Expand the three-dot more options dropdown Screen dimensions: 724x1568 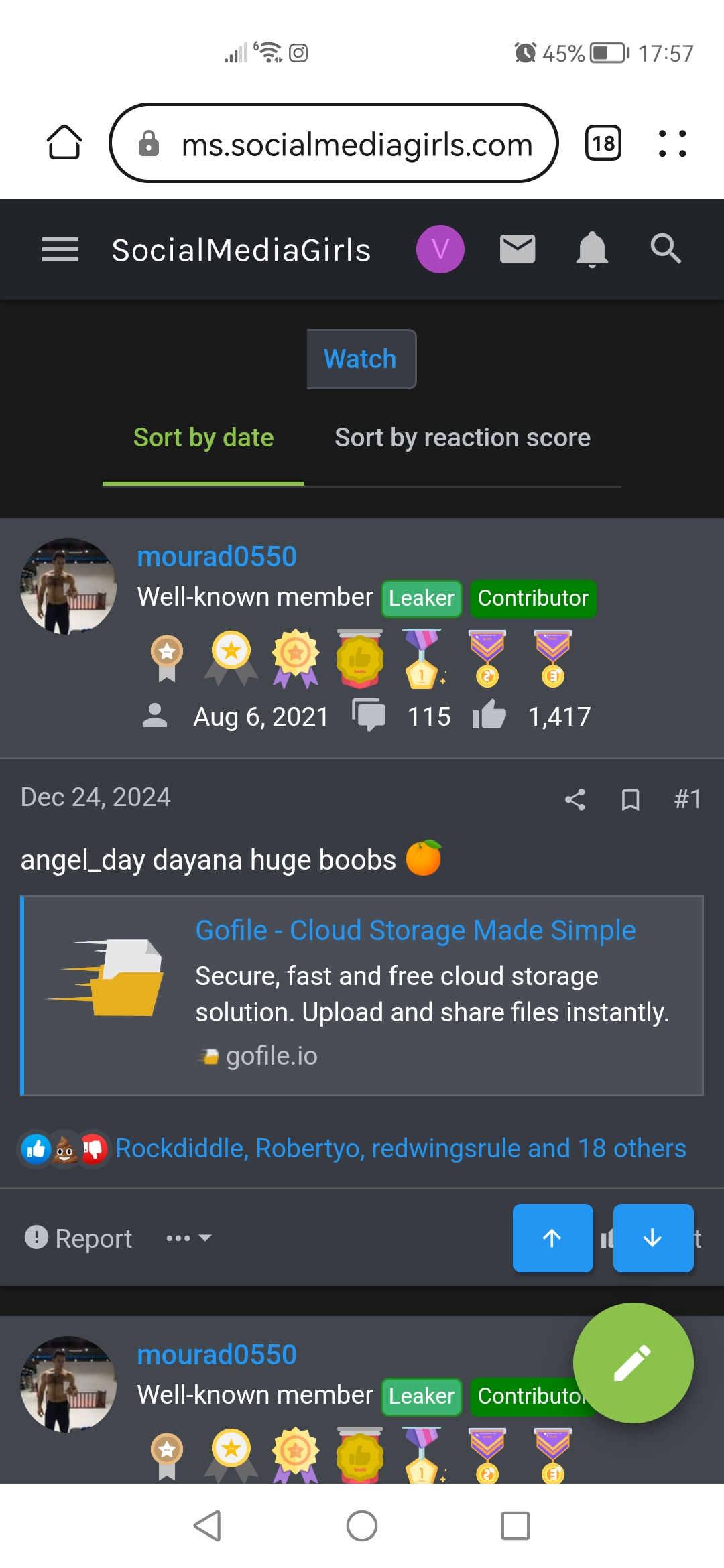pos(188,1238)
